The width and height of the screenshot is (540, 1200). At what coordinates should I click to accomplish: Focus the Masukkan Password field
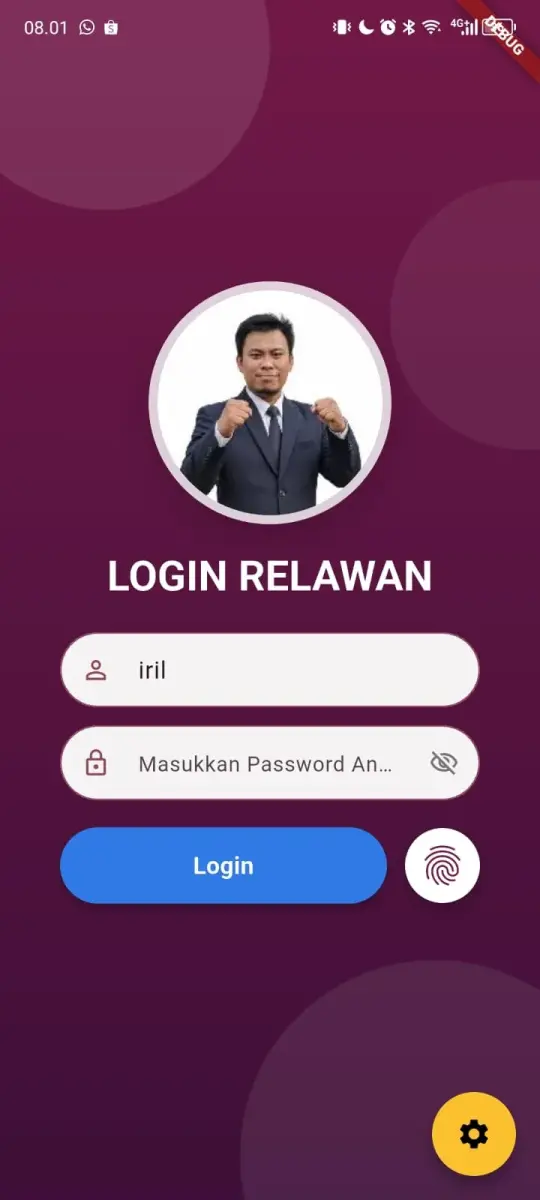tap(270, 764)
